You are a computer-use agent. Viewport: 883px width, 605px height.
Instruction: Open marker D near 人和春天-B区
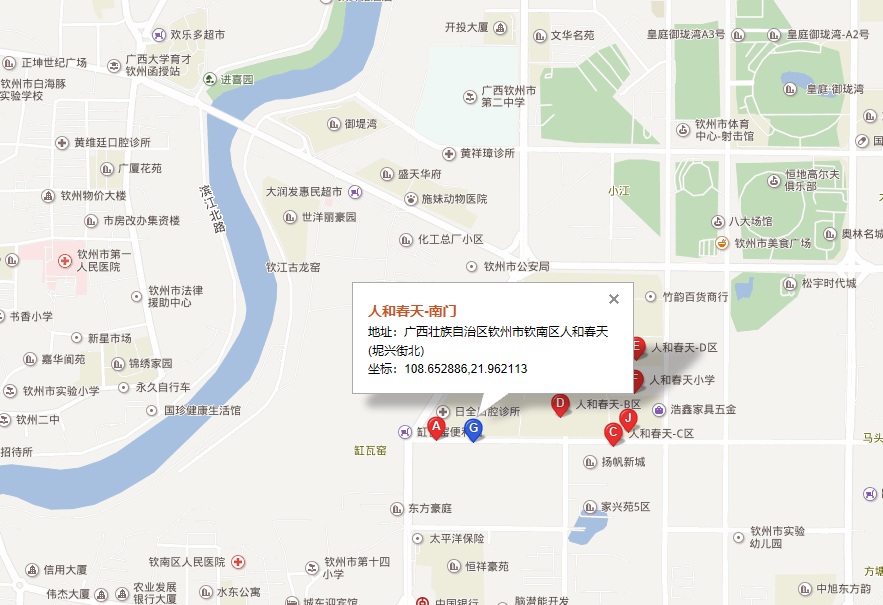click(x=561, y=403)
